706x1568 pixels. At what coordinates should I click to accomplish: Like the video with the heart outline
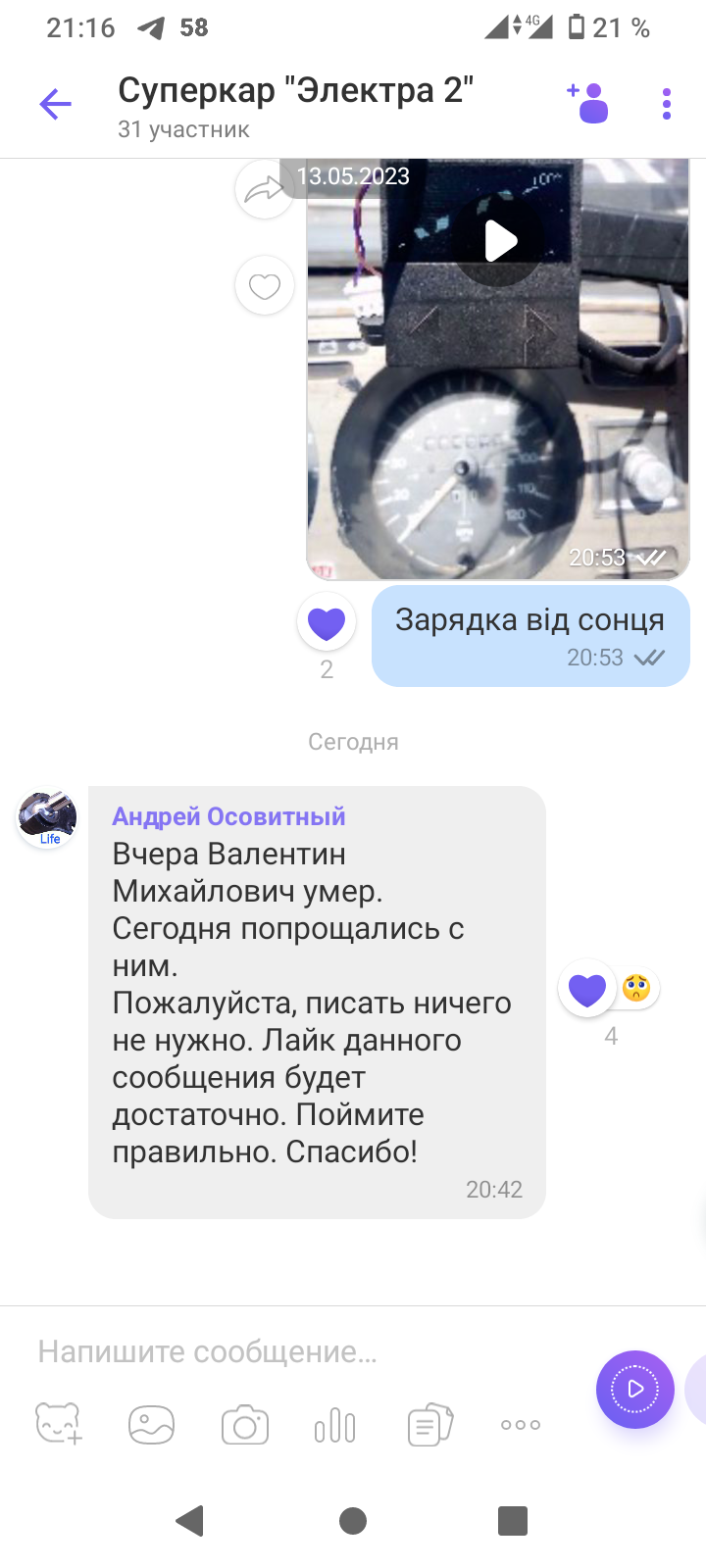(x=265, y=286)
